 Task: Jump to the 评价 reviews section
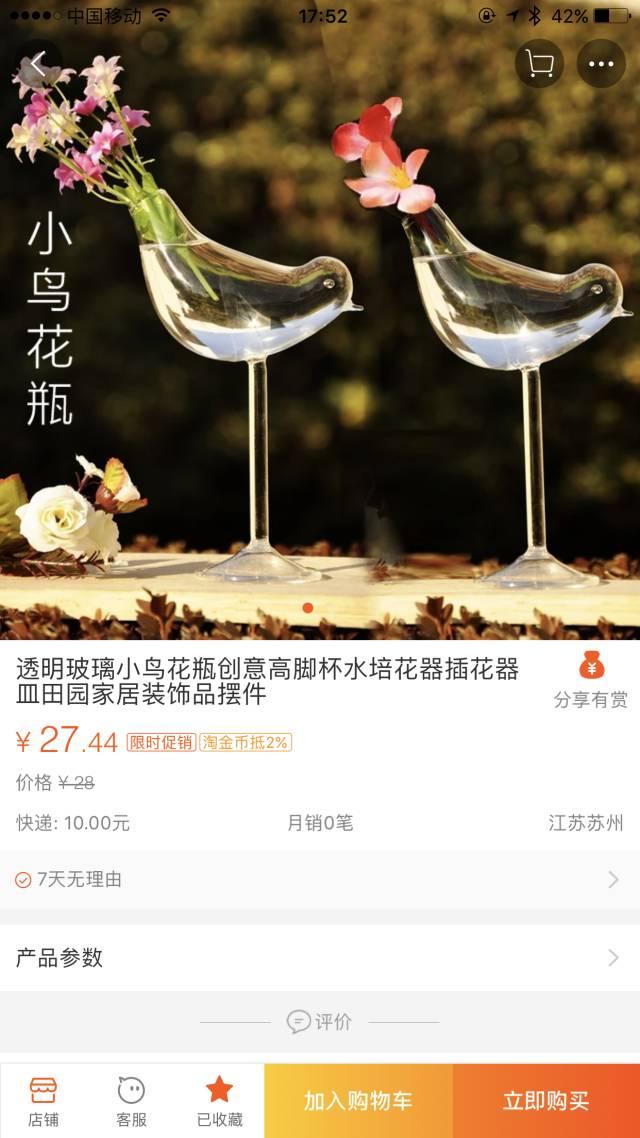320,1022
